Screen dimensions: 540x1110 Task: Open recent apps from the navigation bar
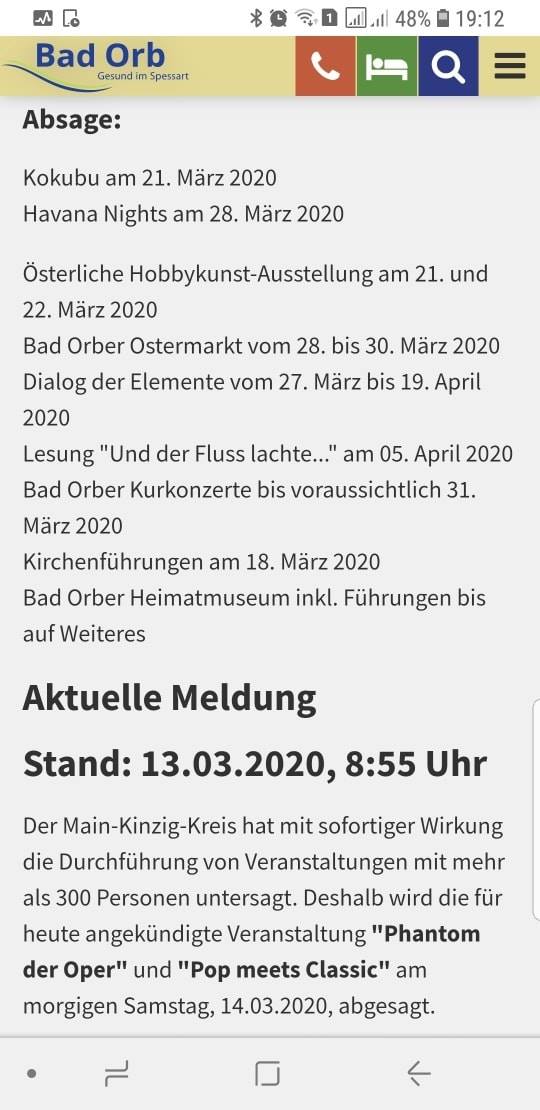click(117, 1074)
